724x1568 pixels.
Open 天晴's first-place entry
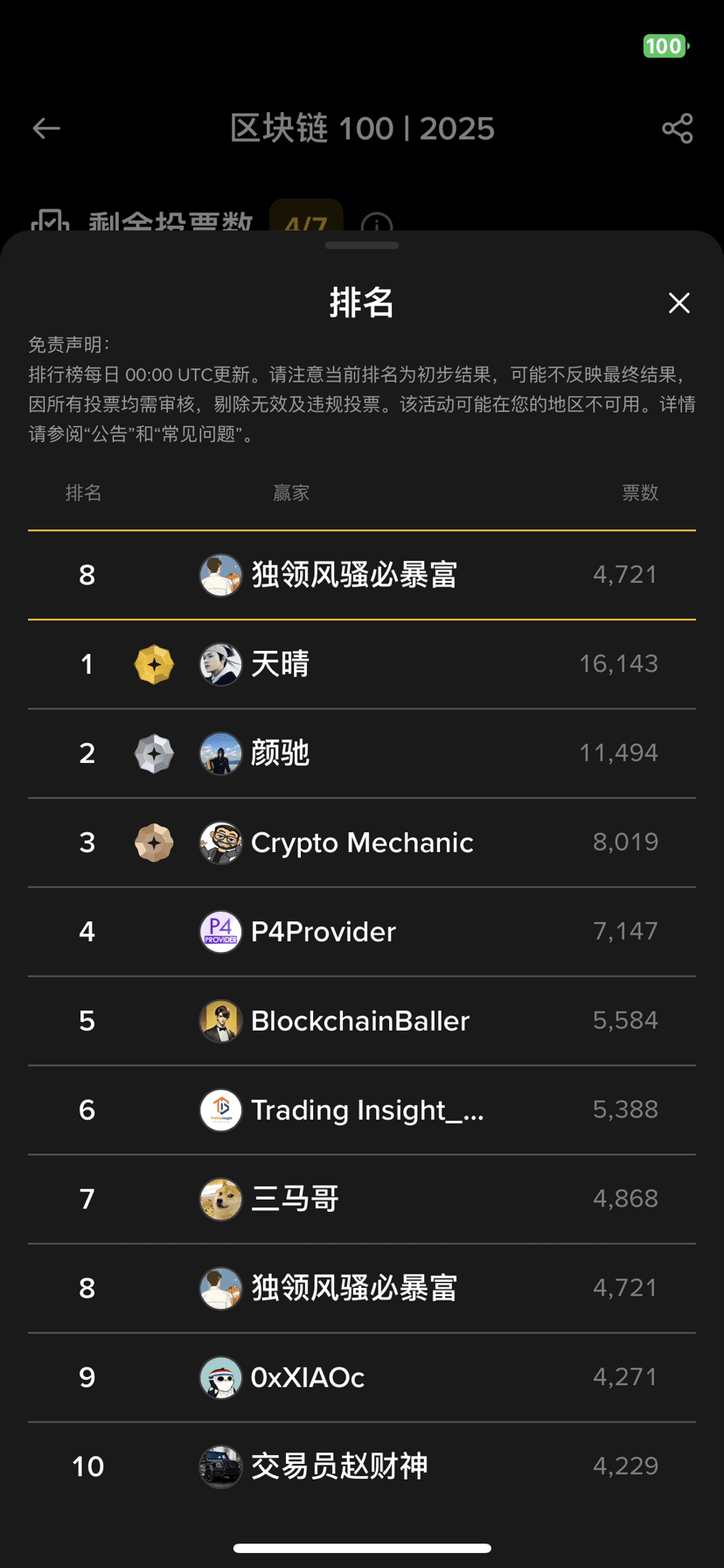click(x=280, y=664)
